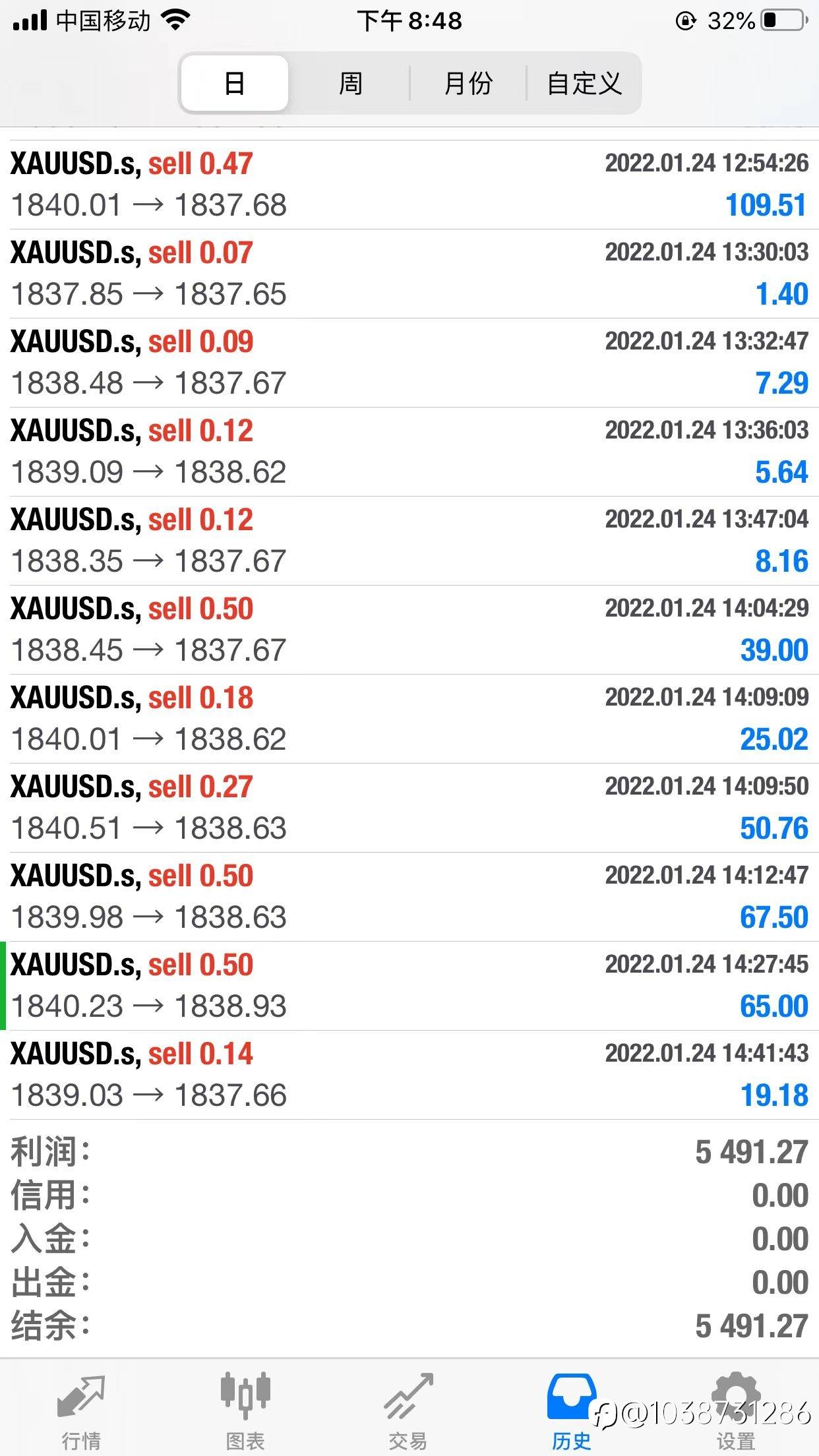This screenshot has height=1456, width=819.
Task: View the sell 0.27 trade at 14:09:50
Action: (x=409, y=808)
